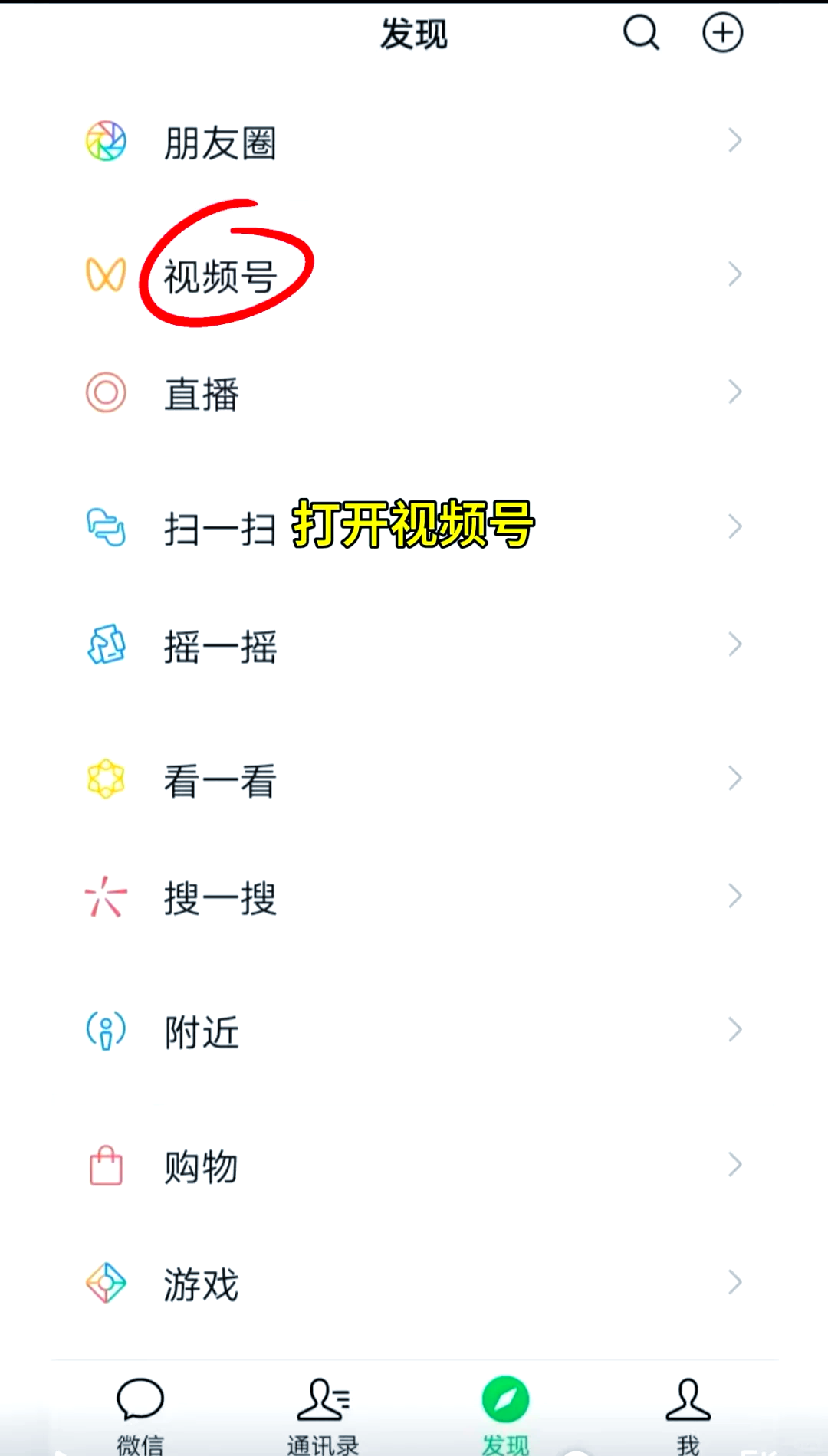Expand the 朋友圈 row via its chevron
828x1456 pixels.
click(734, 140)
